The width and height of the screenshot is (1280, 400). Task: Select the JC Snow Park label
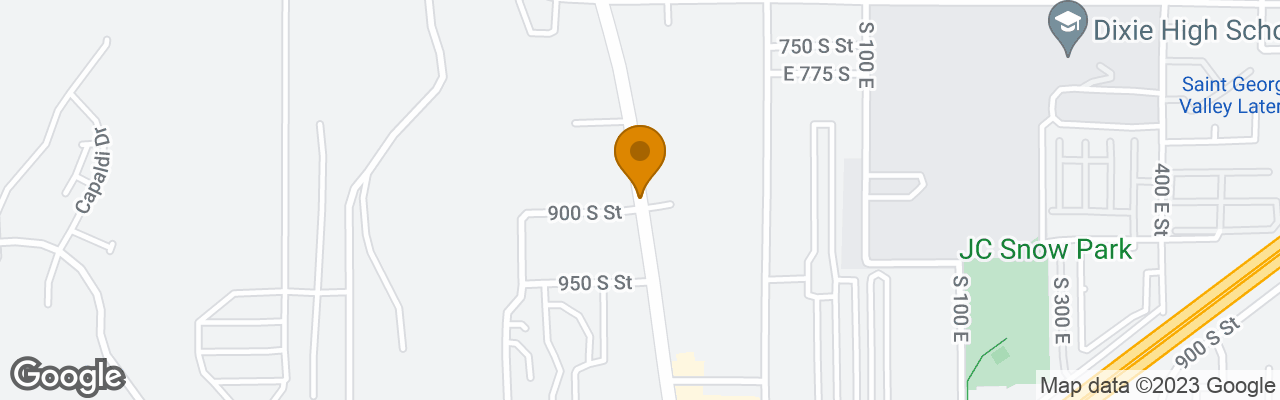[x=1045, y=249]
